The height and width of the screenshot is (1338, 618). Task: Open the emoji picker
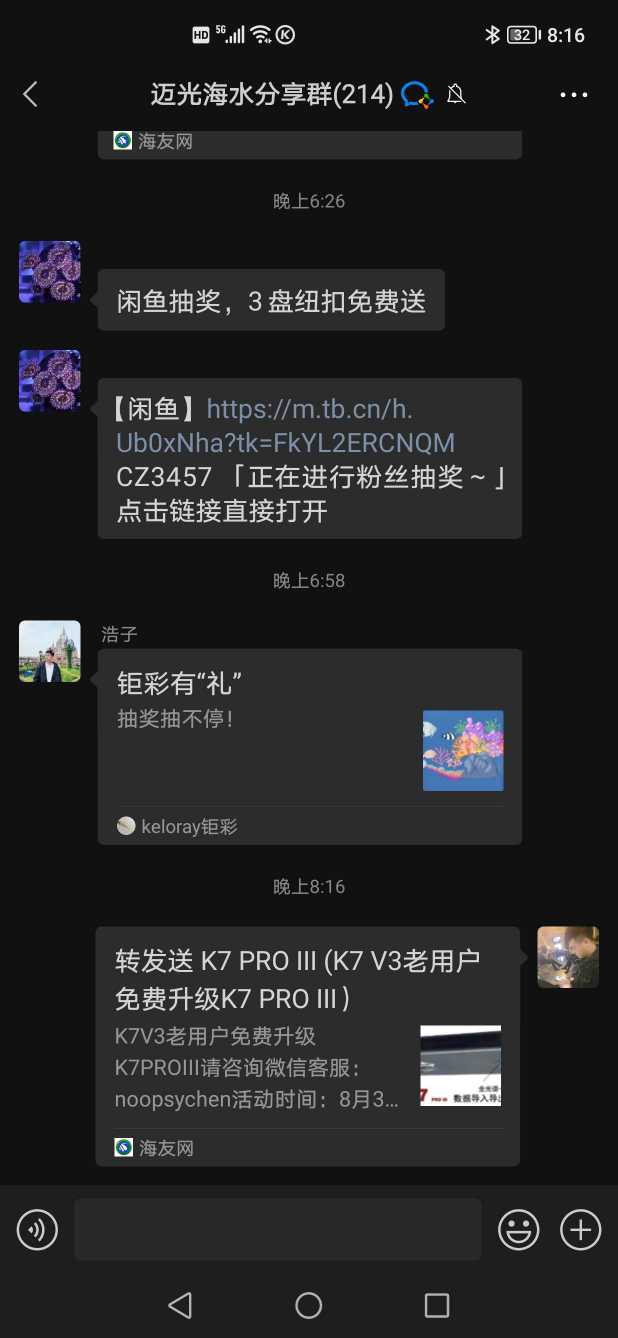pyautogui.click(x=518, y=1229)
